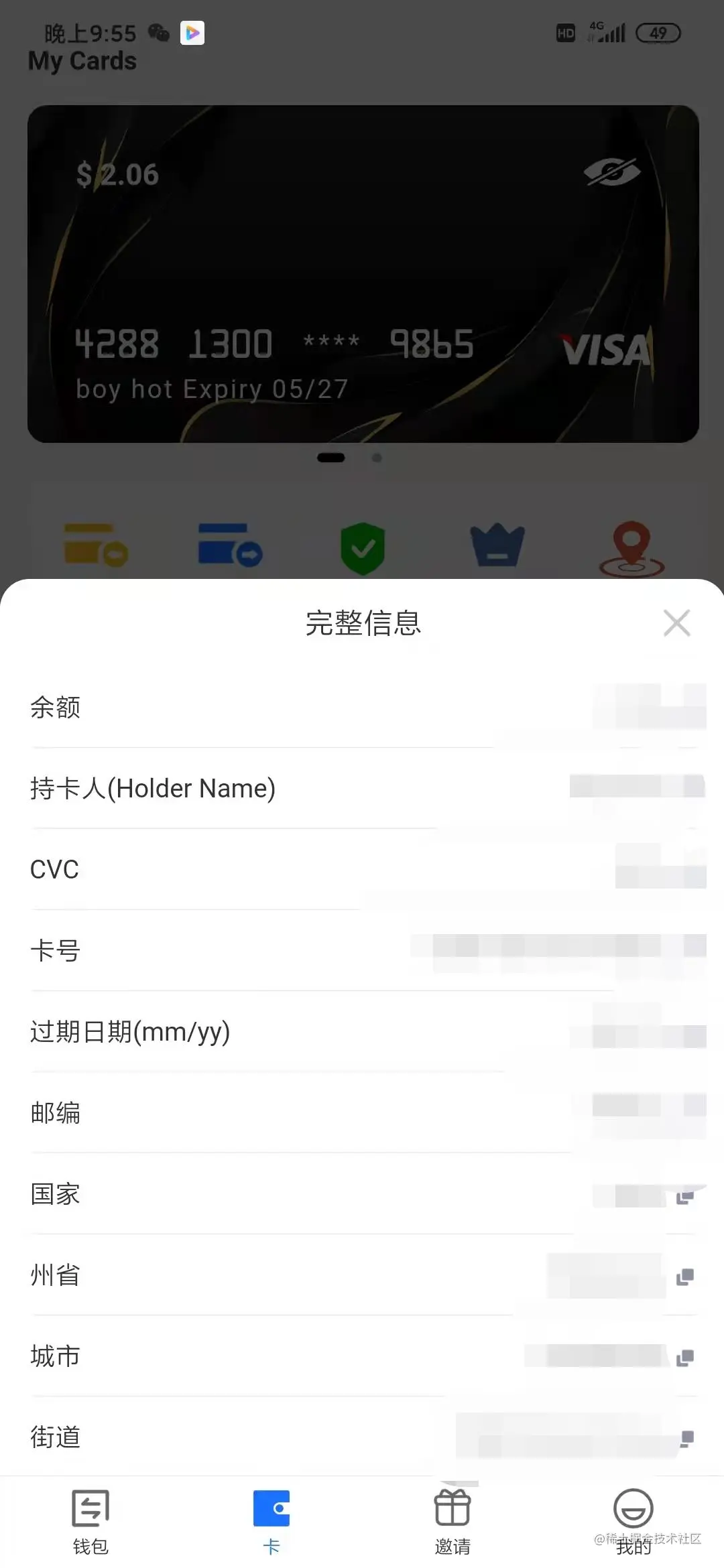
Task: Copy the 州省 province value
Action: (685, 1276)
